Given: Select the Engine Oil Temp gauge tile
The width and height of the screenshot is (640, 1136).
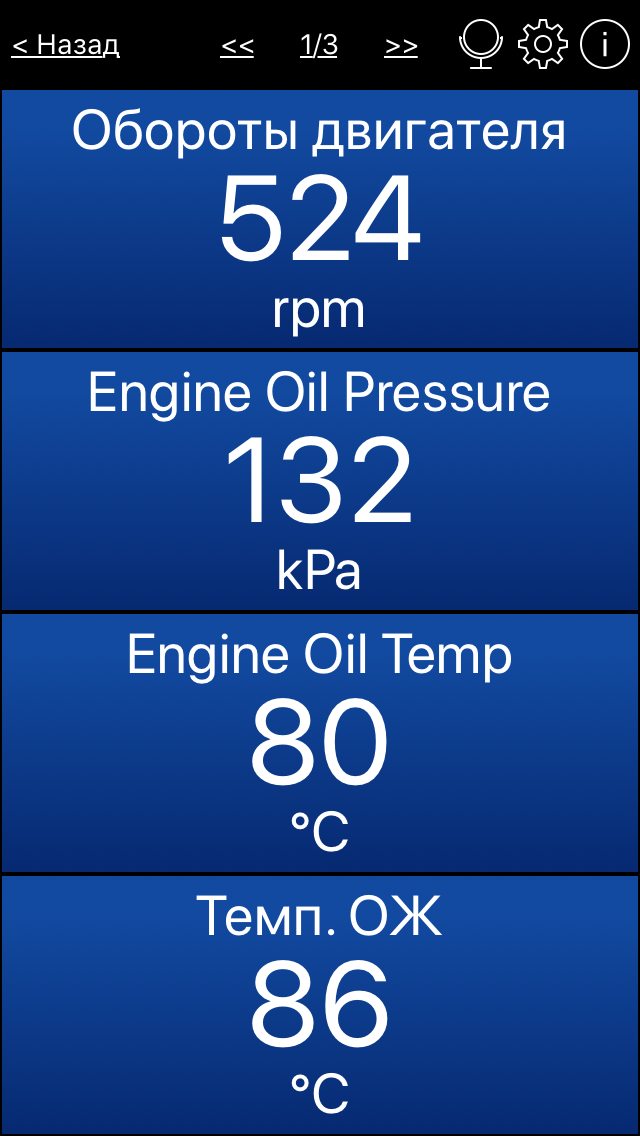Looking at the screenshot, I should [x=319, y=743].
